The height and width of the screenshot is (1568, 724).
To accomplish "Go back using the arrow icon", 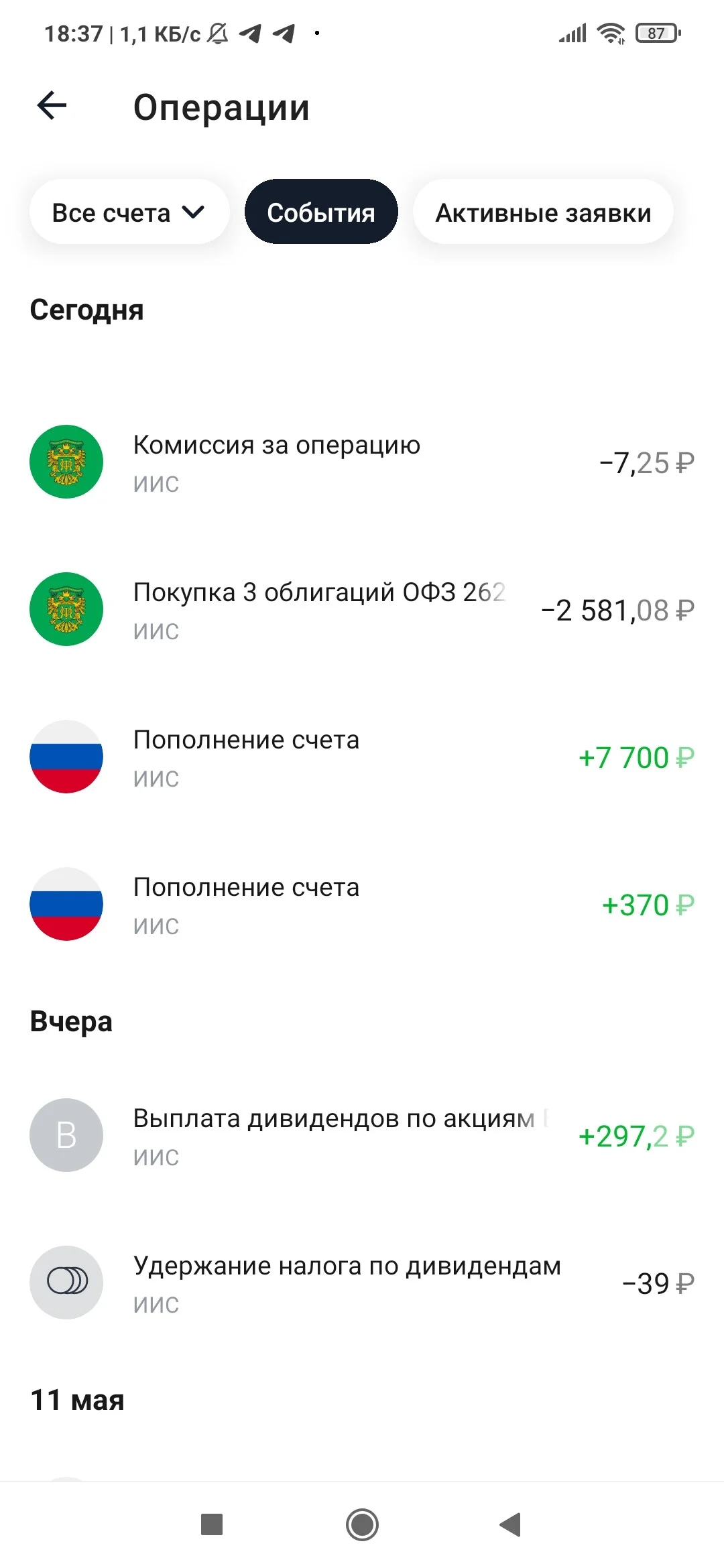I will pos(52,106).
